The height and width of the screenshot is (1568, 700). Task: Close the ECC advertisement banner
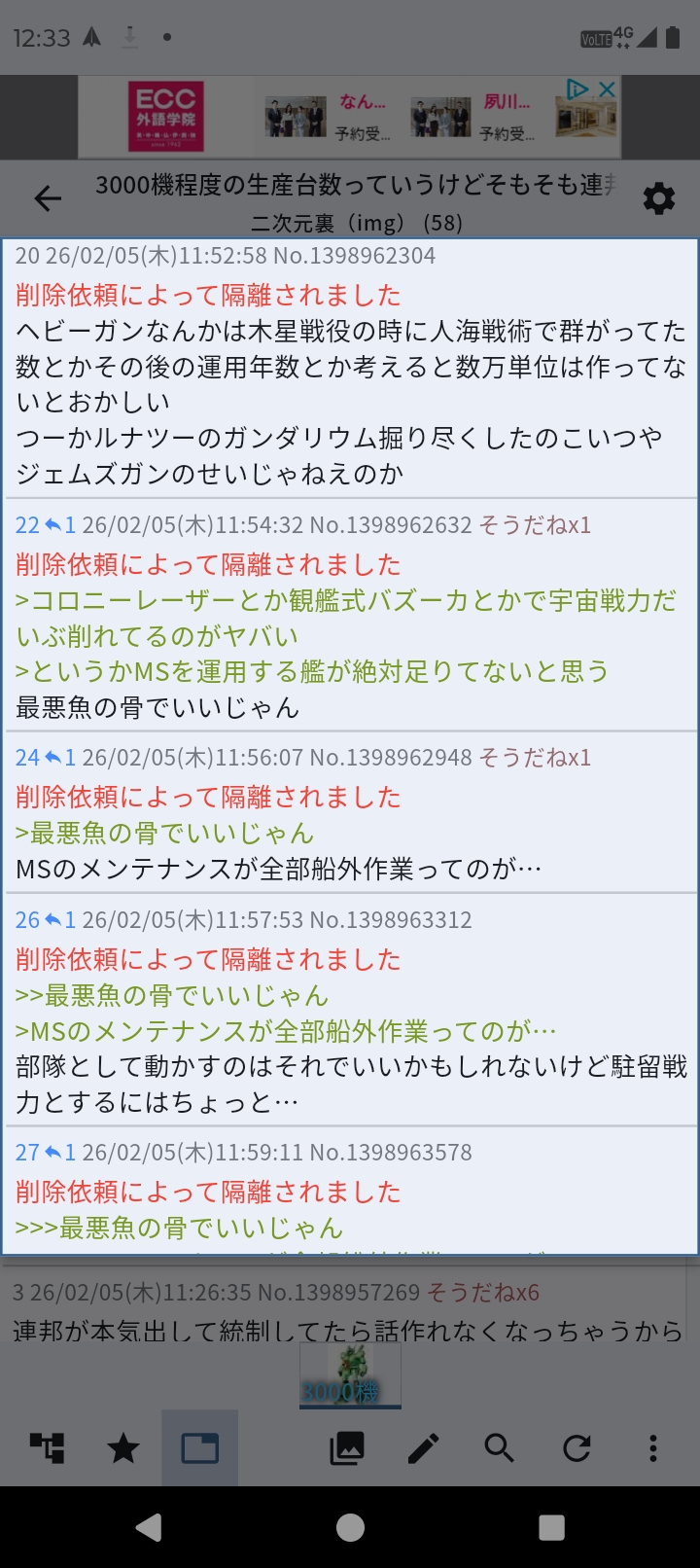(607, 89)
